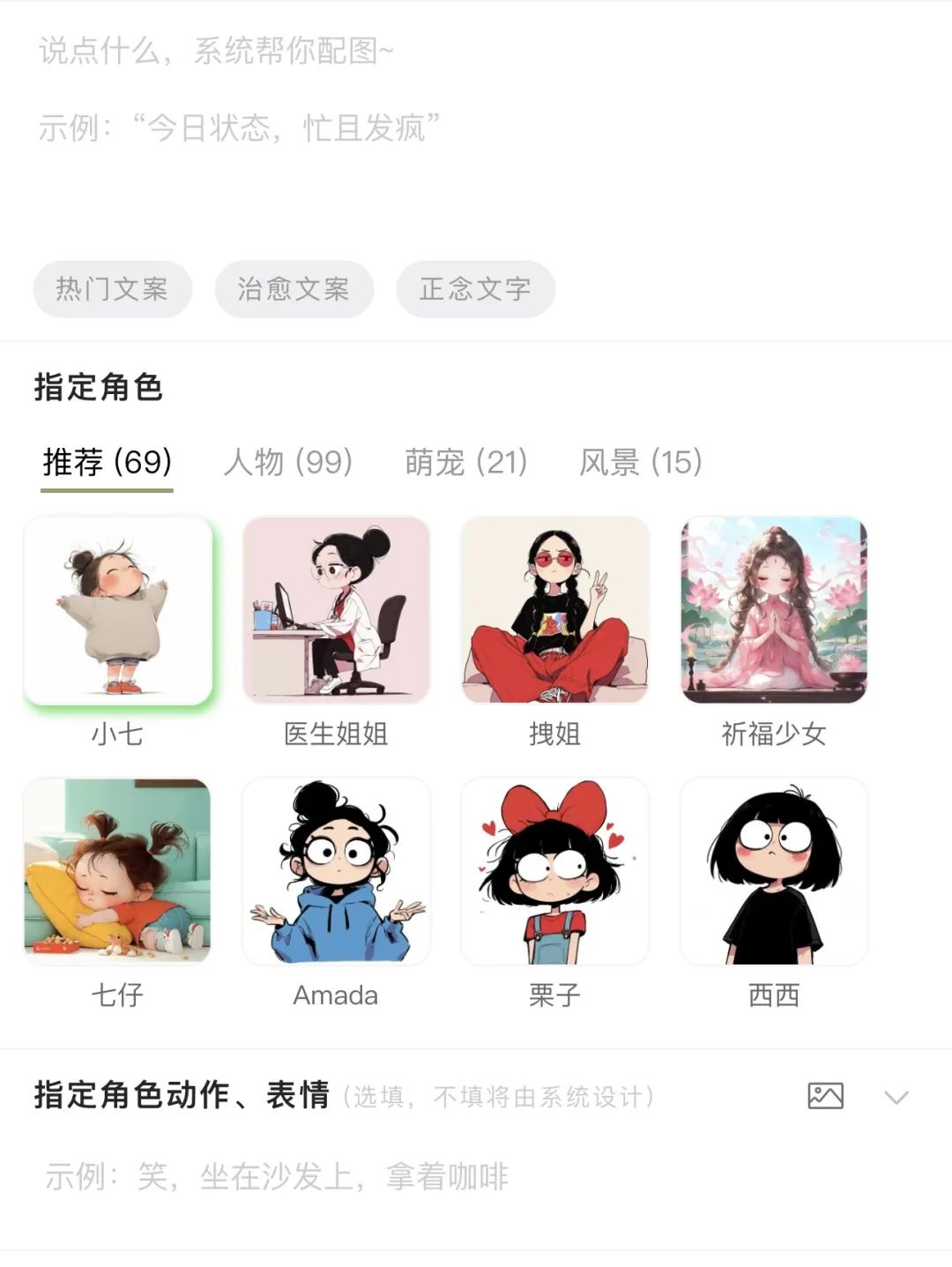Image resolution: width=952 pixels, height=1267 pixels.
Task: Choose the 拽姐 character
Action: coord(555,610)
